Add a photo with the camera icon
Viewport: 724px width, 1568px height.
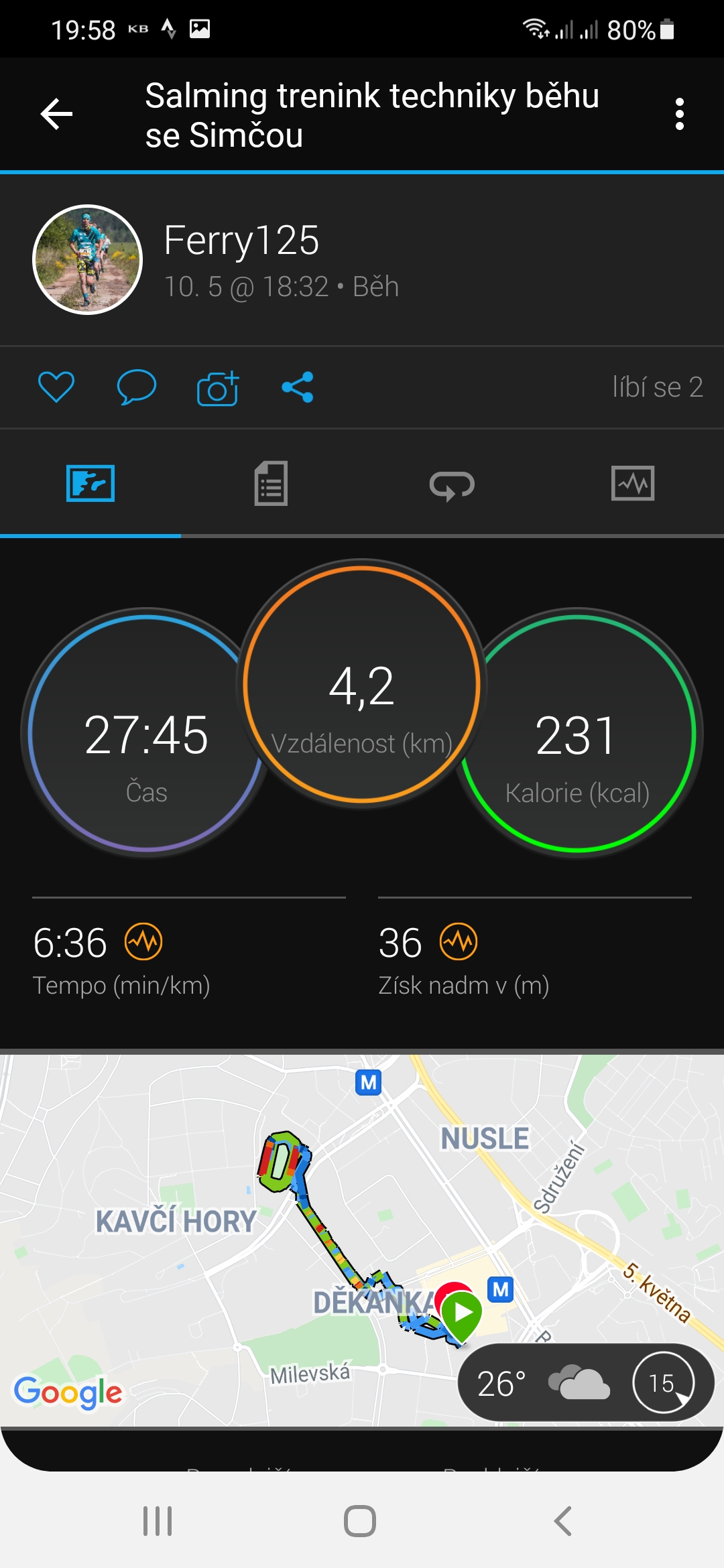coord(218,387)
